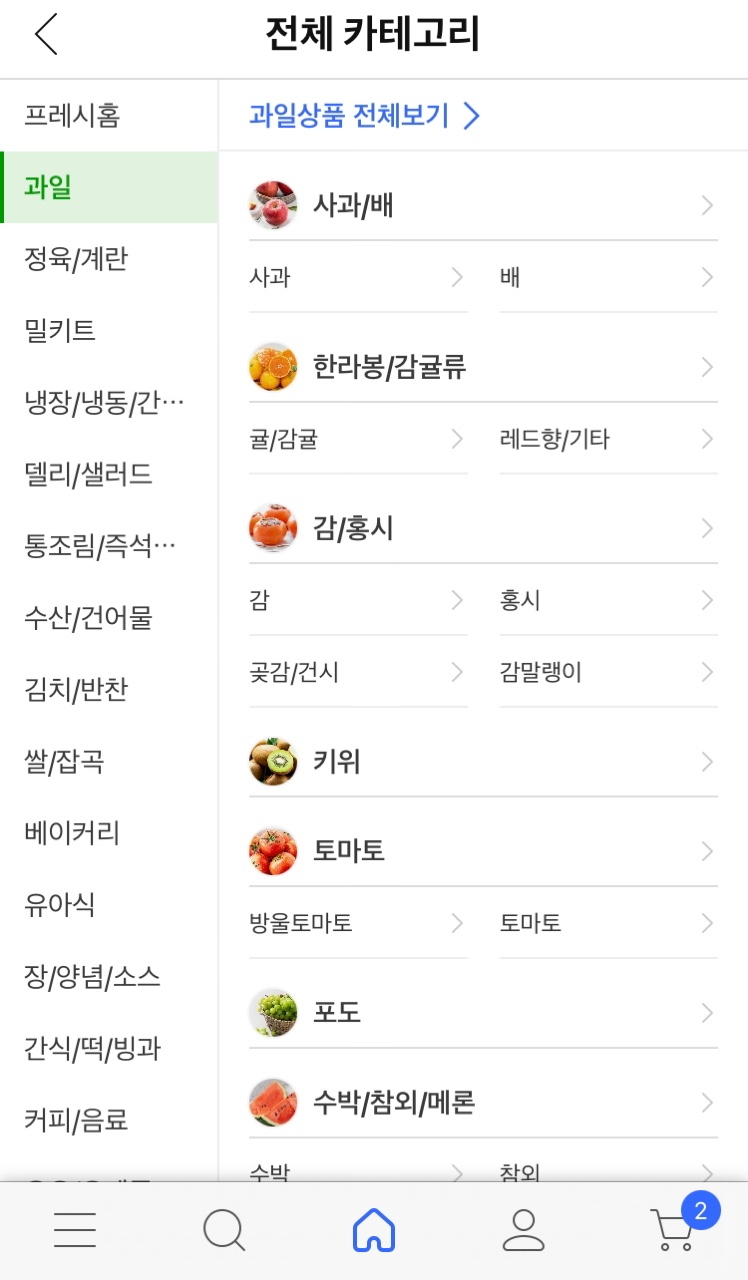Select 정육/계란 in the side category list

pos(108,259)
